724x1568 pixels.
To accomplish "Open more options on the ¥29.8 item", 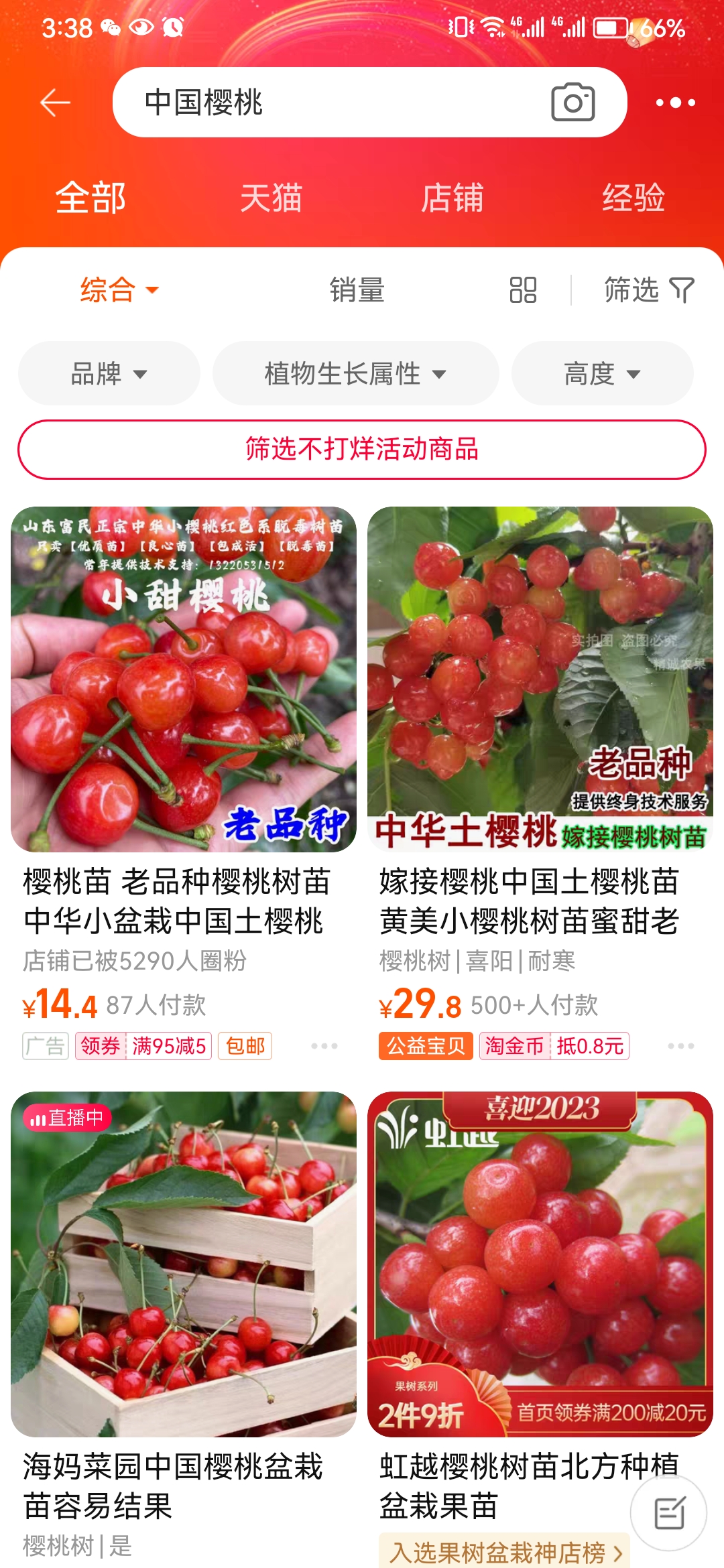I will (x=680, y=1046).
